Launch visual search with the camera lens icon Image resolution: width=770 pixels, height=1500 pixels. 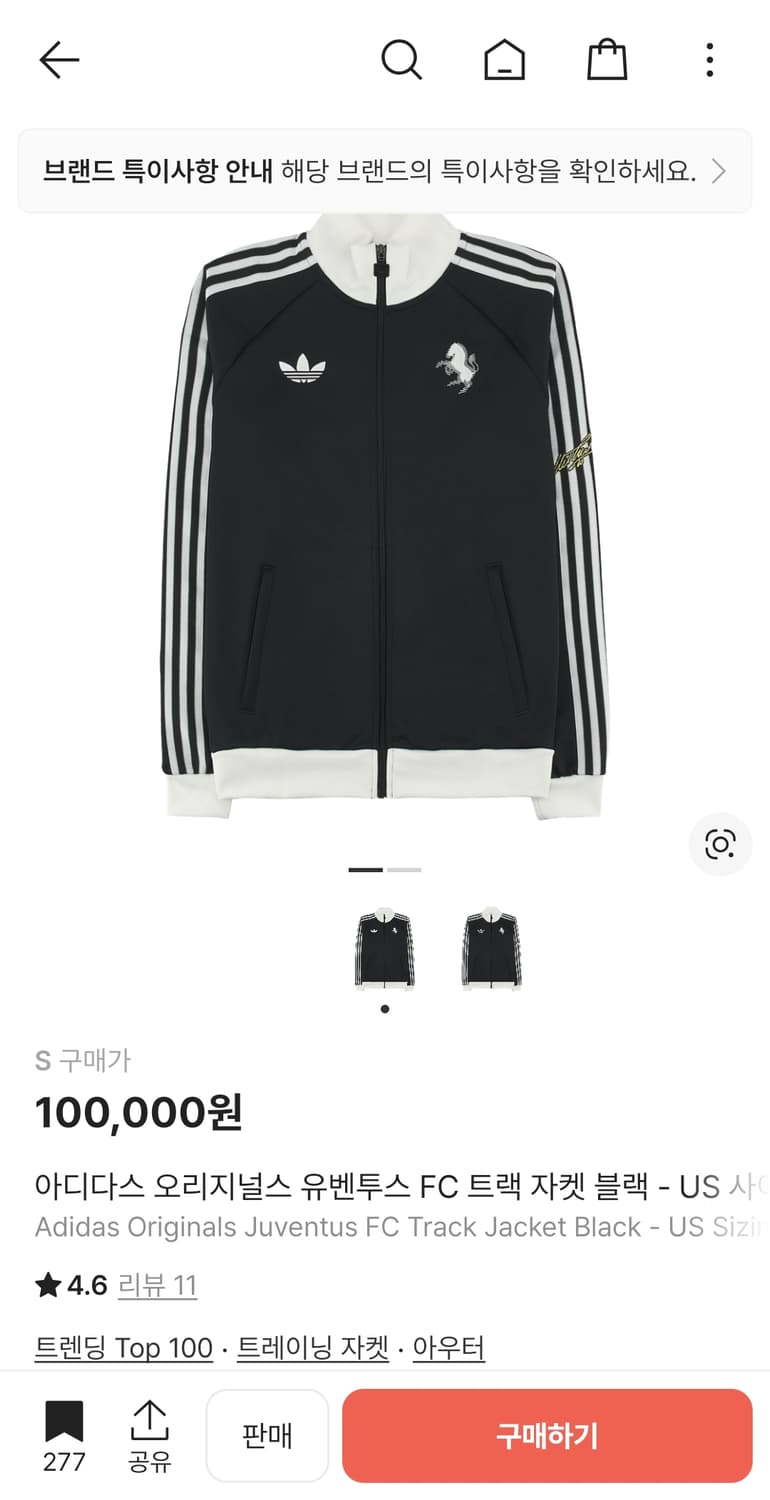[x=720, y=844]
